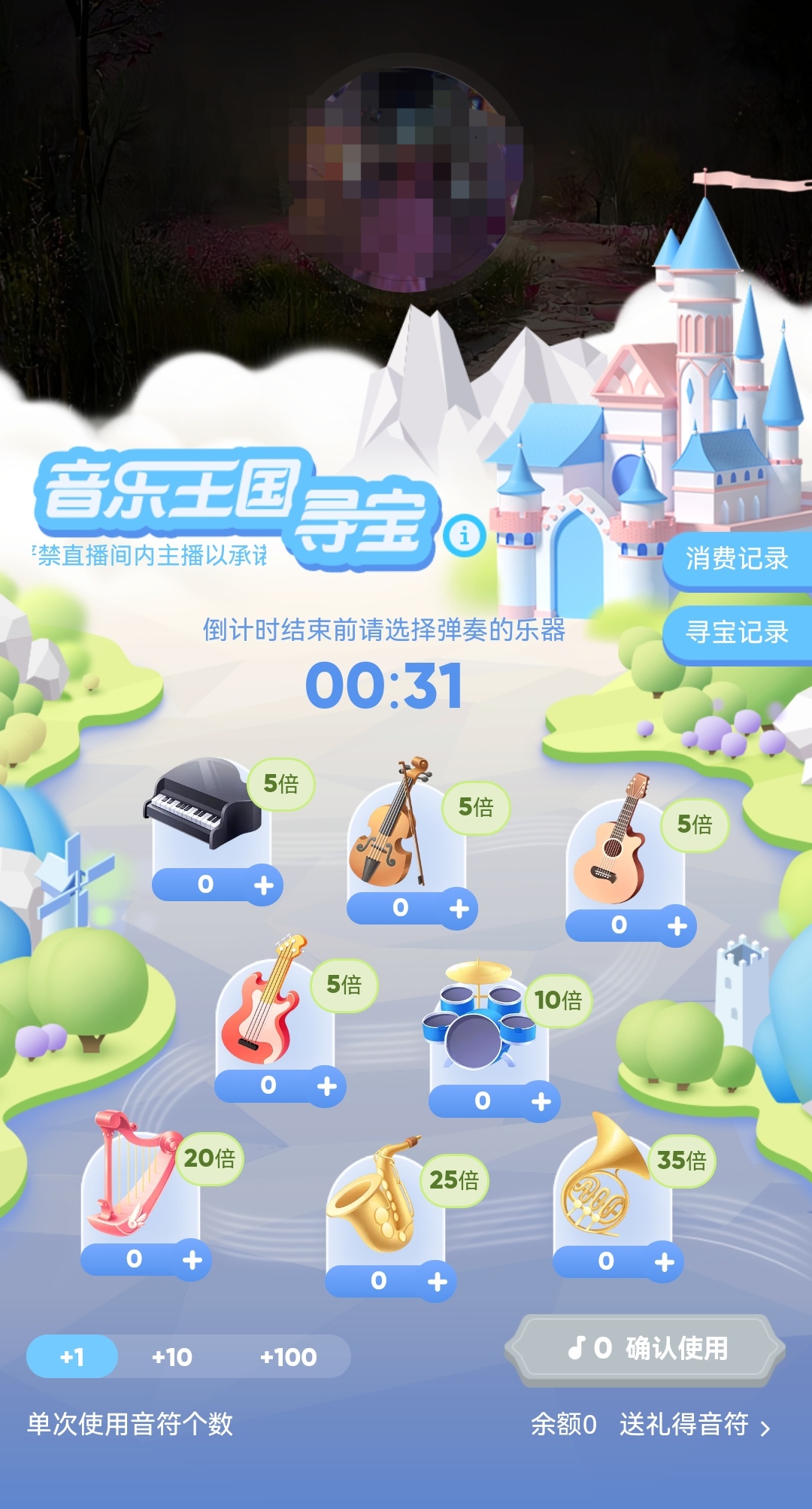
Task: Open 送礼得音符 to earn notes
Action: point(693,1424)
